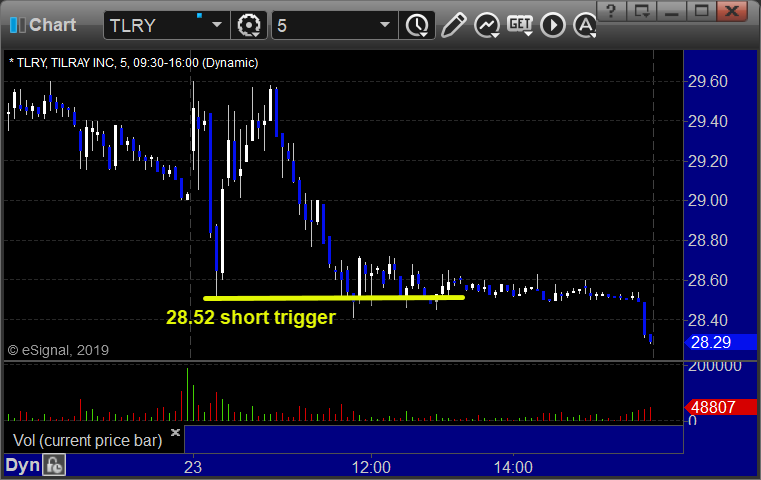This screenshot has height=480, width=761.
Task: Open chart settings gear
Action: tap(249, 25)
